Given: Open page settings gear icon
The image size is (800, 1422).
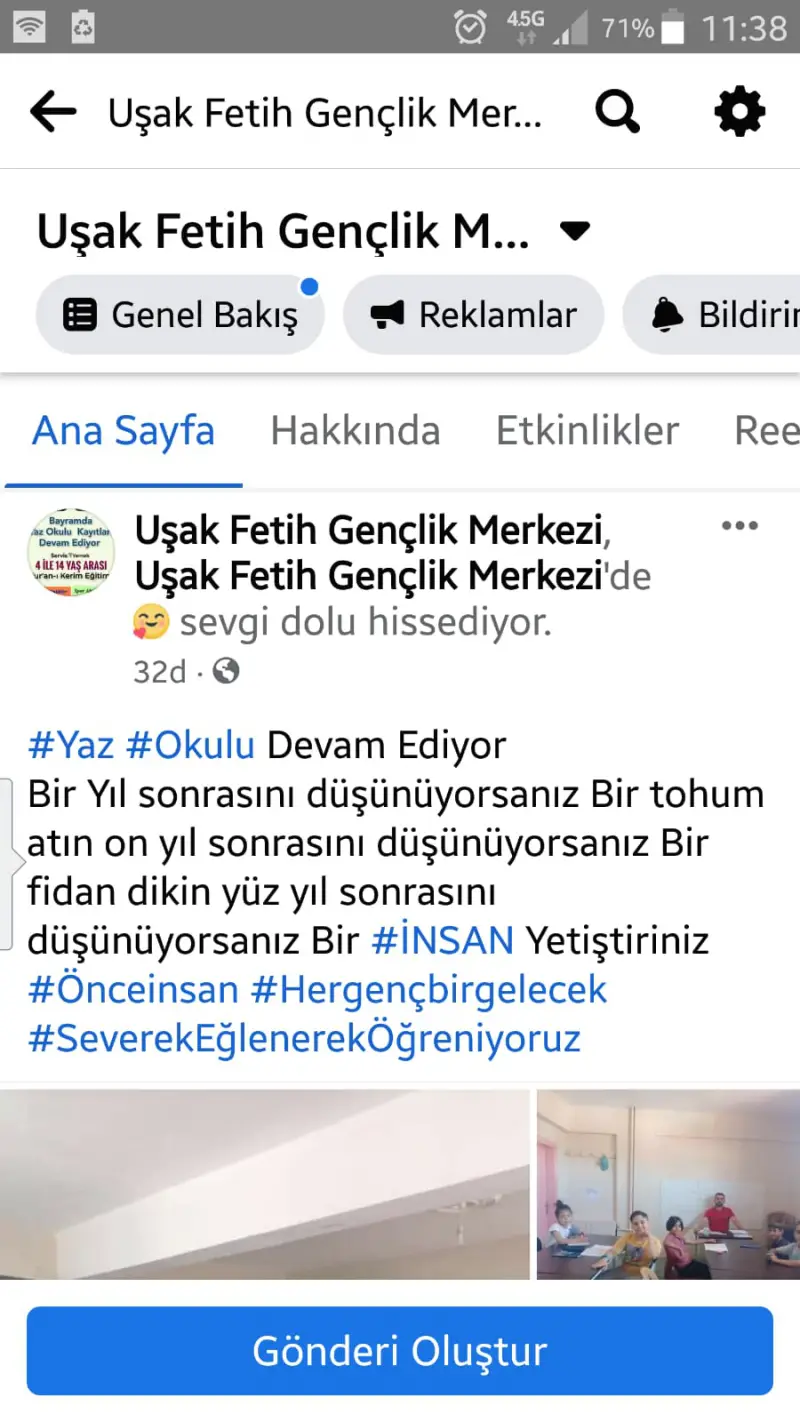Looking at the screenshot, I should [740, 112].
